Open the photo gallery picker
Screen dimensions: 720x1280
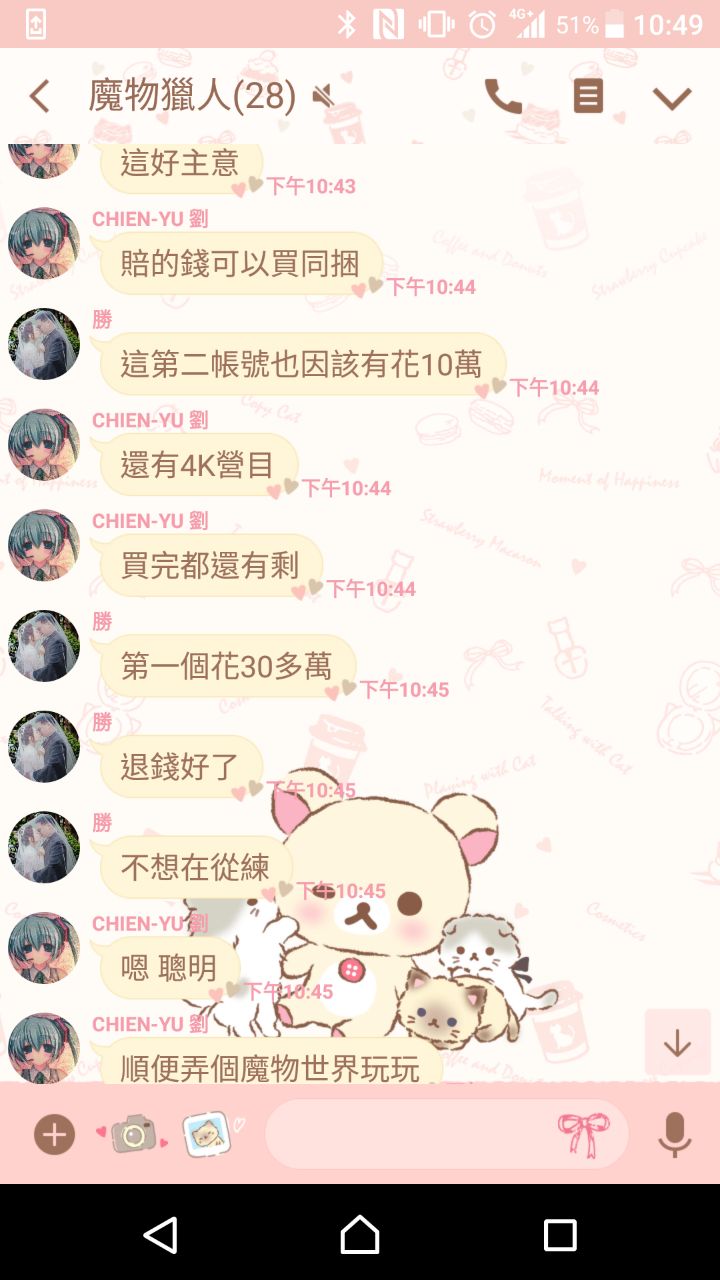pos(208,1135)
